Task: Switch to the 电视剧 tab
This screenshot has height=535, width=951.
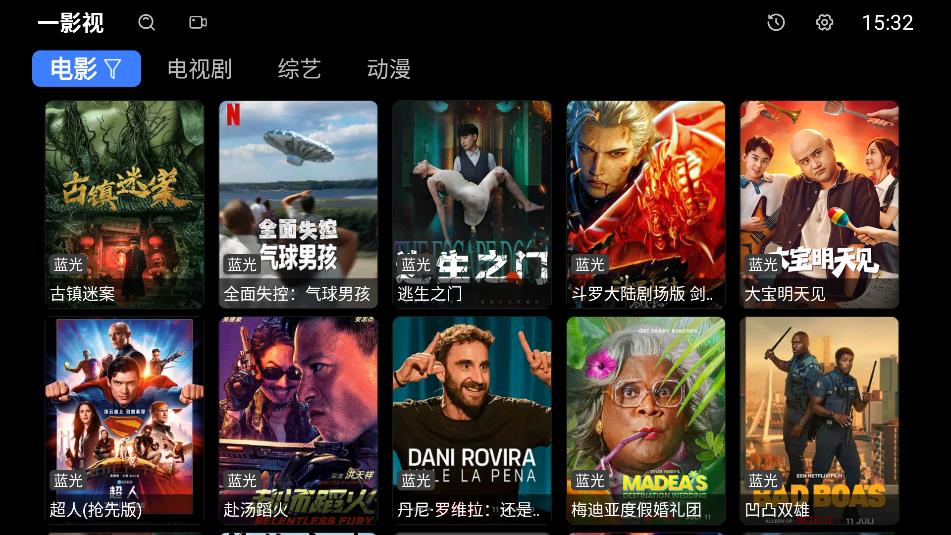Action: tap(199, 69)
